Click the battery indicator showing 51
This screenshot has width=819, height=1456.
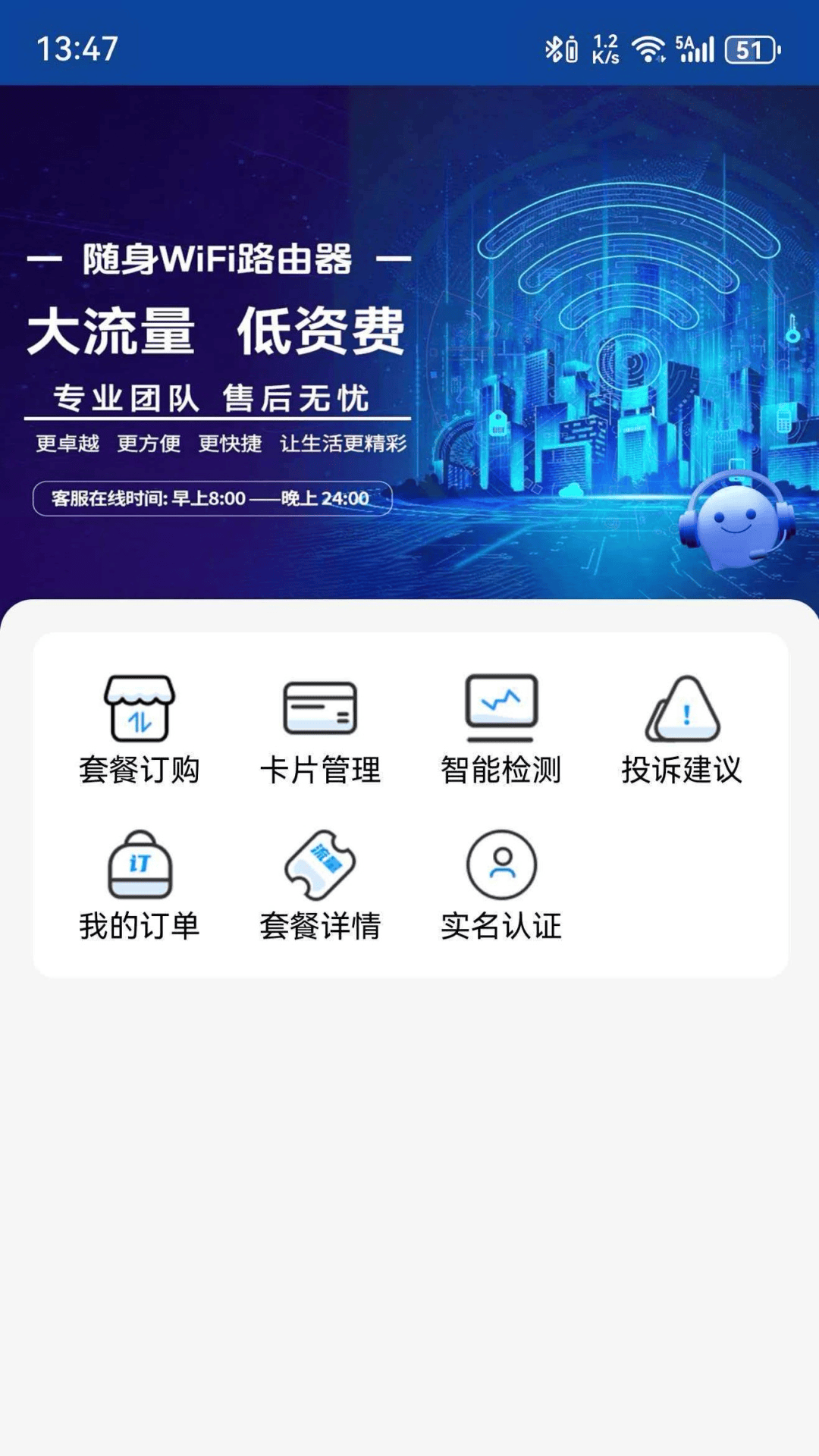pos(749,49)
